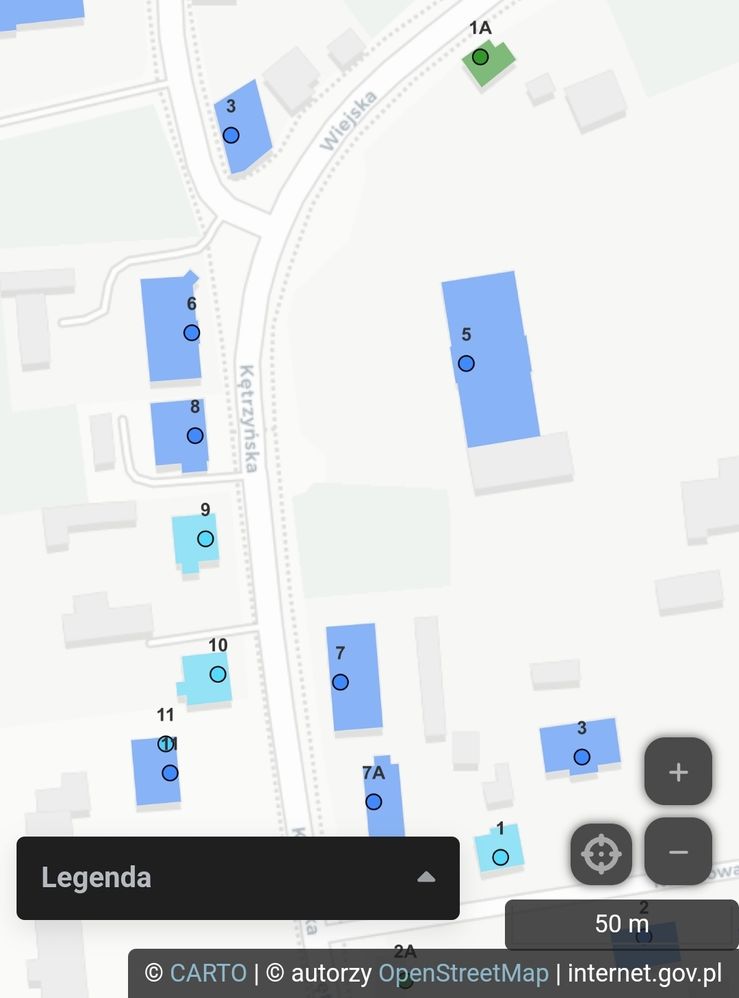
Task: Pick address point 10 on the map
Action: coord(218,674)
